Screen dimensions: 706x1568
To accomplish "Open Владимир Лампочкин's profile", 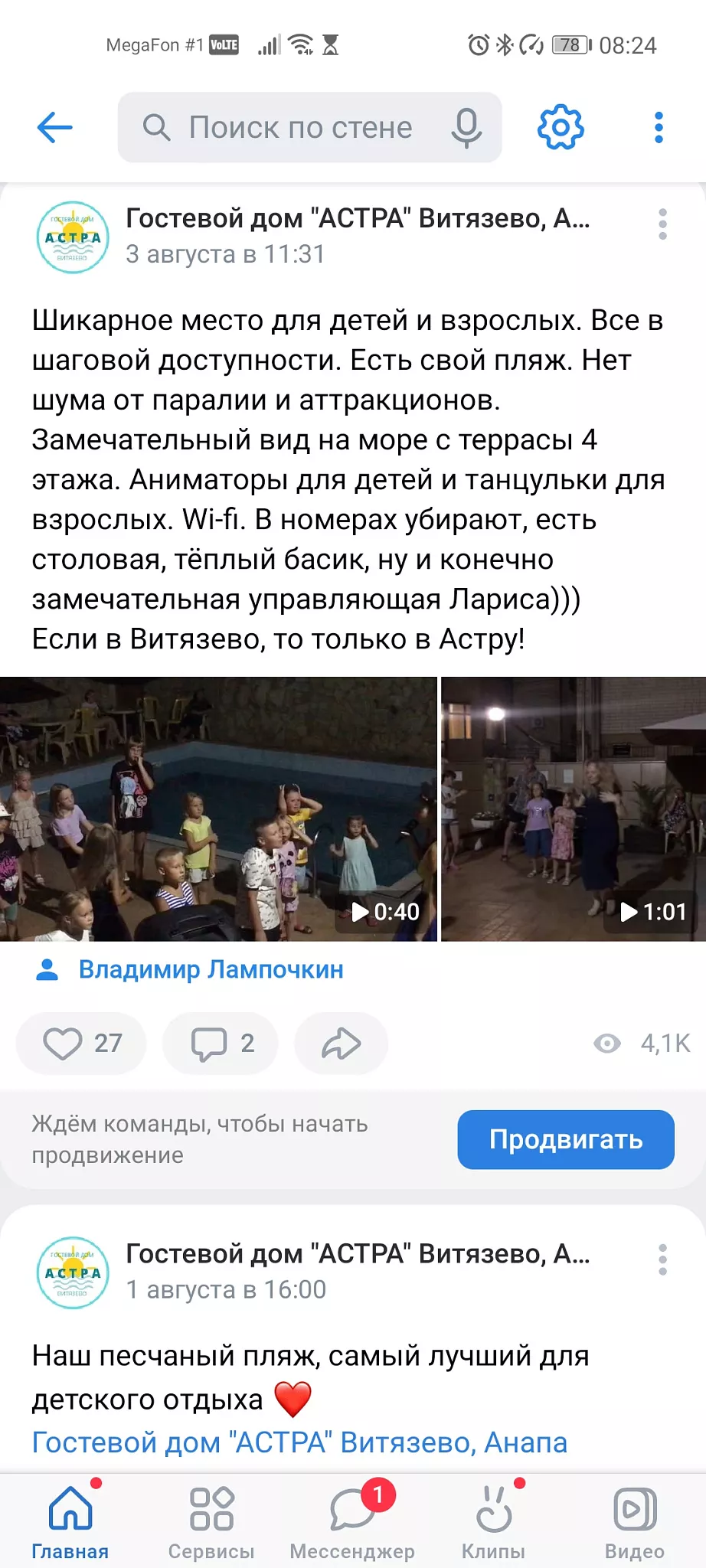I will point(211,970).
